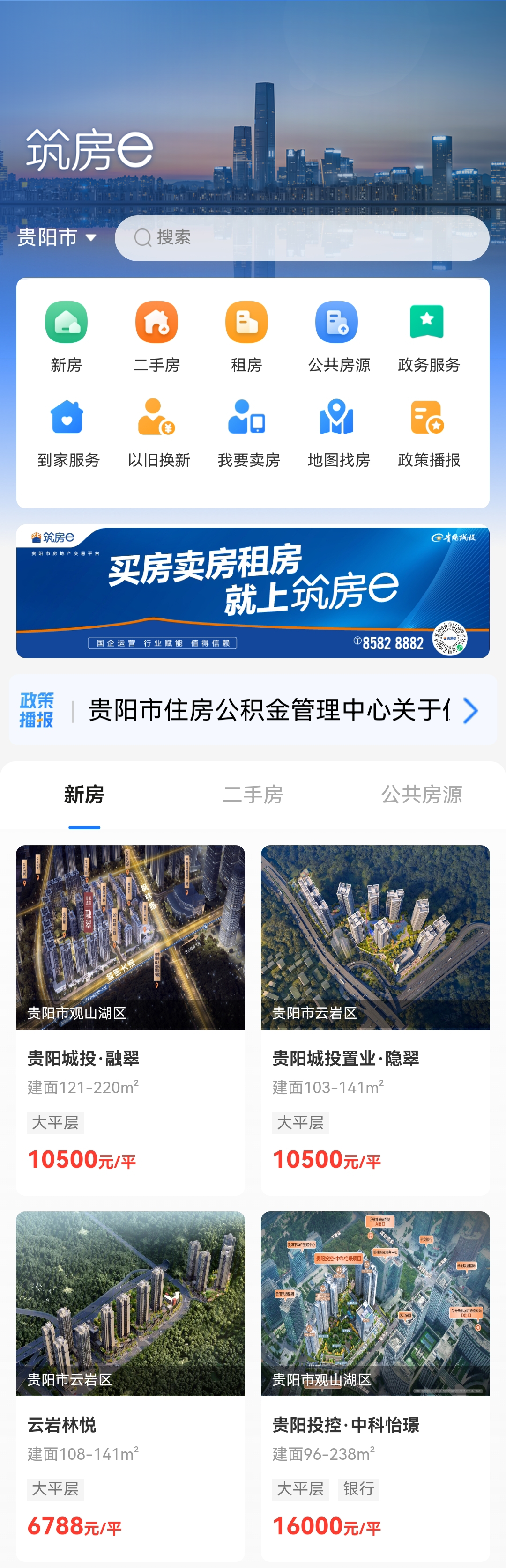Switch to the 公共房源 listing tab
The height and width of the screenshot is (1568, 506).
[421, 795]
